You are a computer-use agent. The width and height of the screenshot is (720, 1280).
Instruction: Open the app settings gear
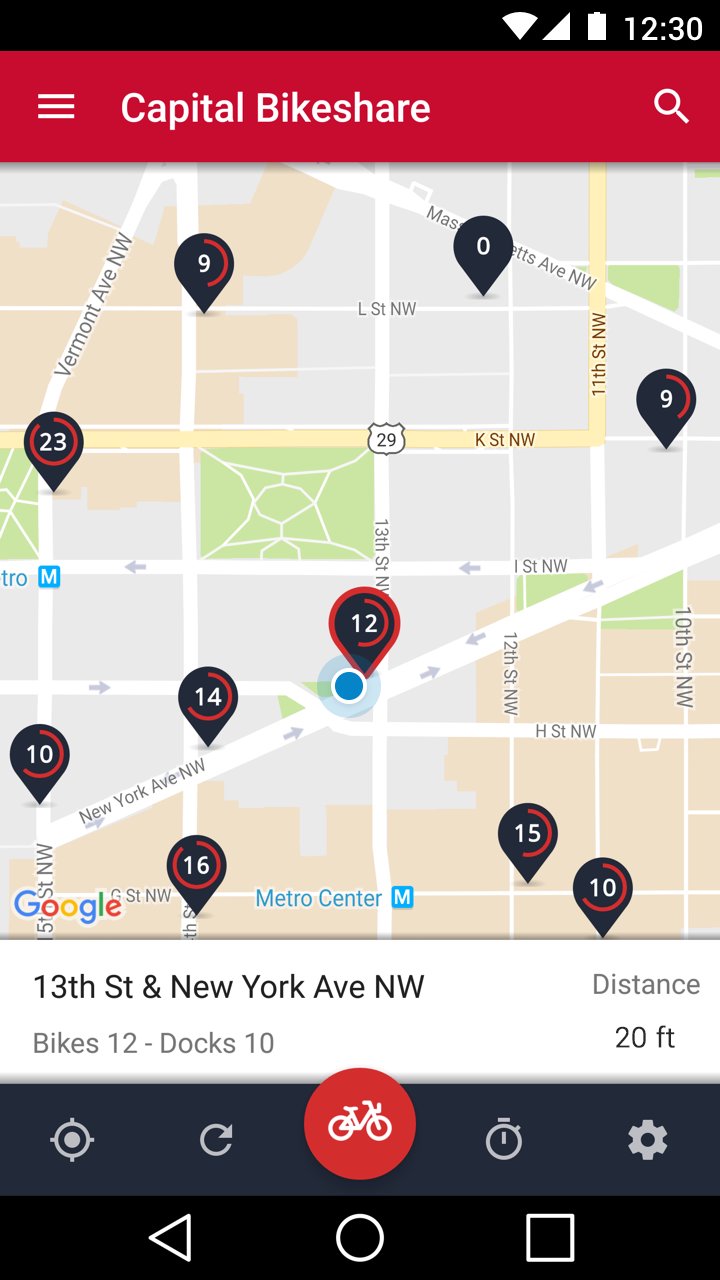tap(648, 1138)
